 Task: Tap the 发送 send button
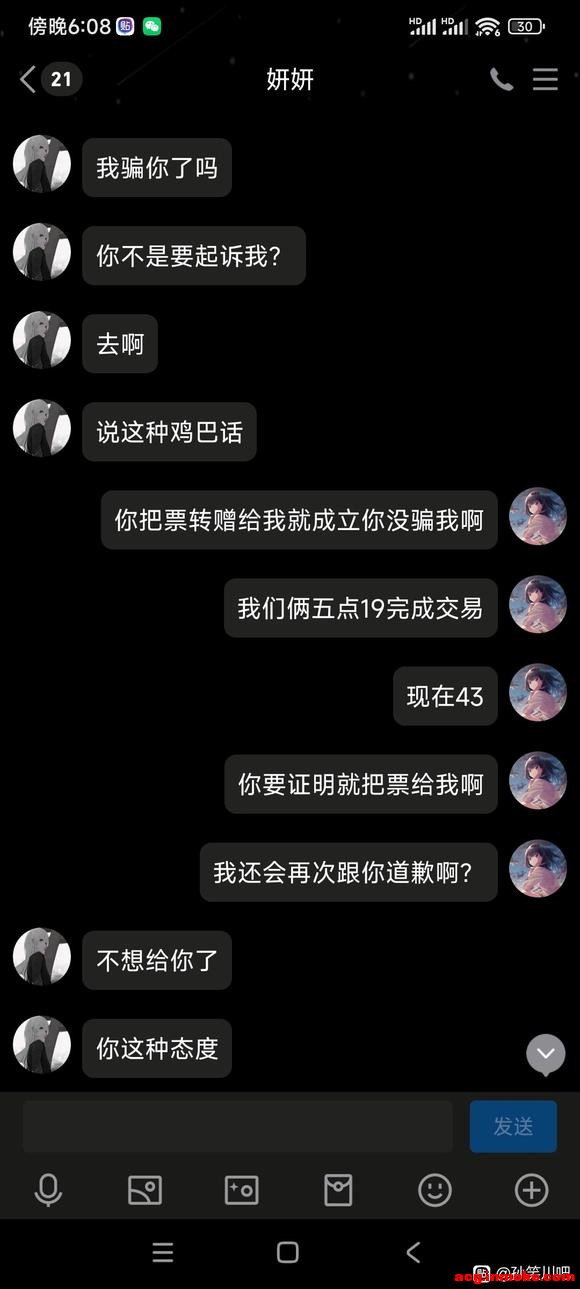(513, 1127)
